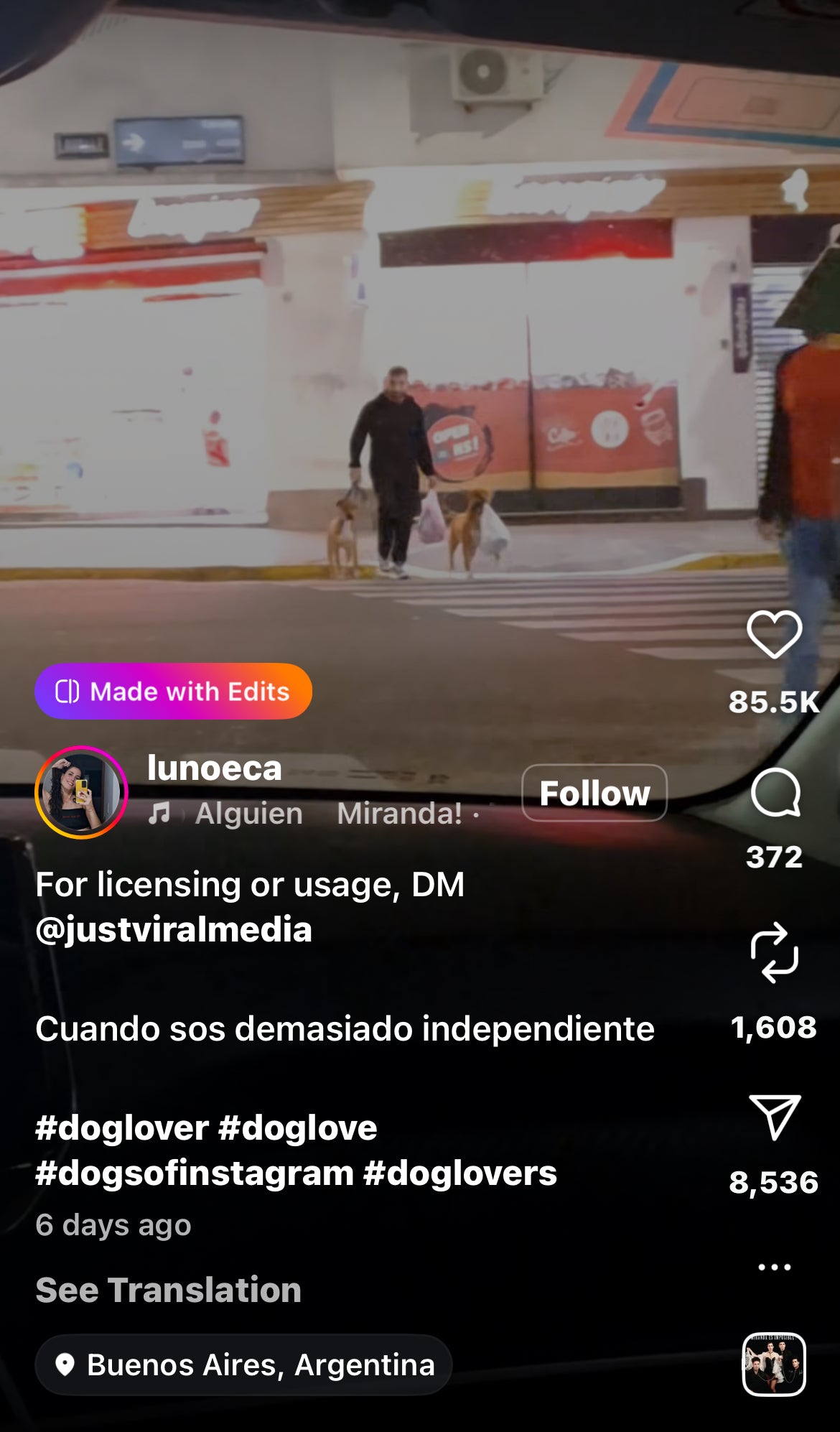Tap See Translation for the caption
840x1432 pixels.
(168, 1290)
